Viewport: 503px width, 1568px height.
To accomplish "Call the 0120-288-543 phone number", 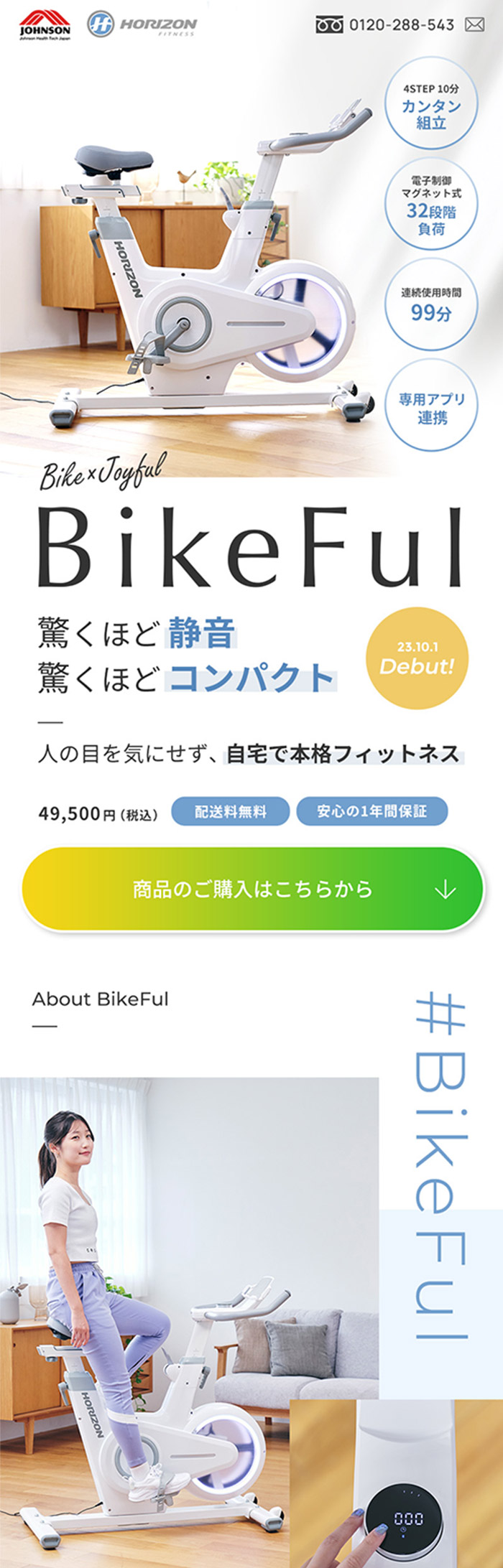I will (386, 26).
